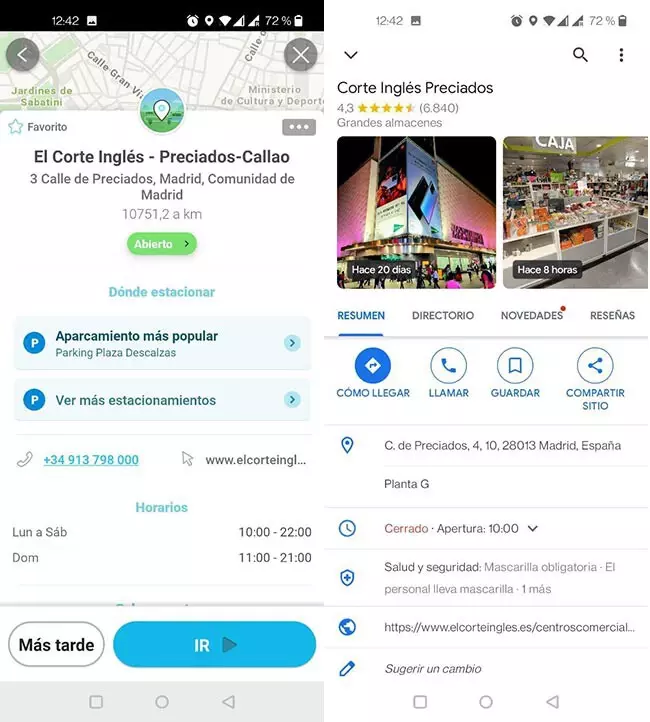Image resolution: width=650 pixels, height=722 pixels.
Task: Open the Google Maps overflow menu
Action: tap(621, 55)
